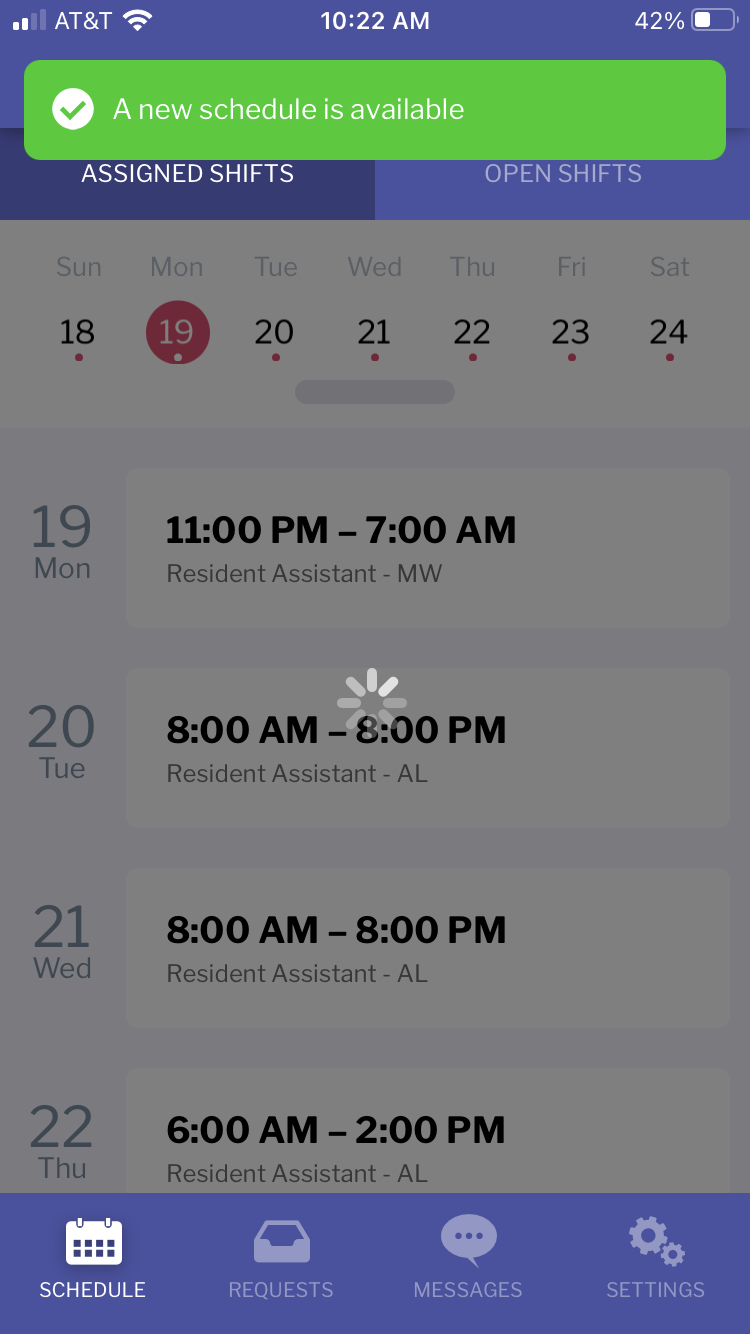Switch to the Open Shifts tab
This screenshot has width=750, height=1334.
(x=563, y=174)
